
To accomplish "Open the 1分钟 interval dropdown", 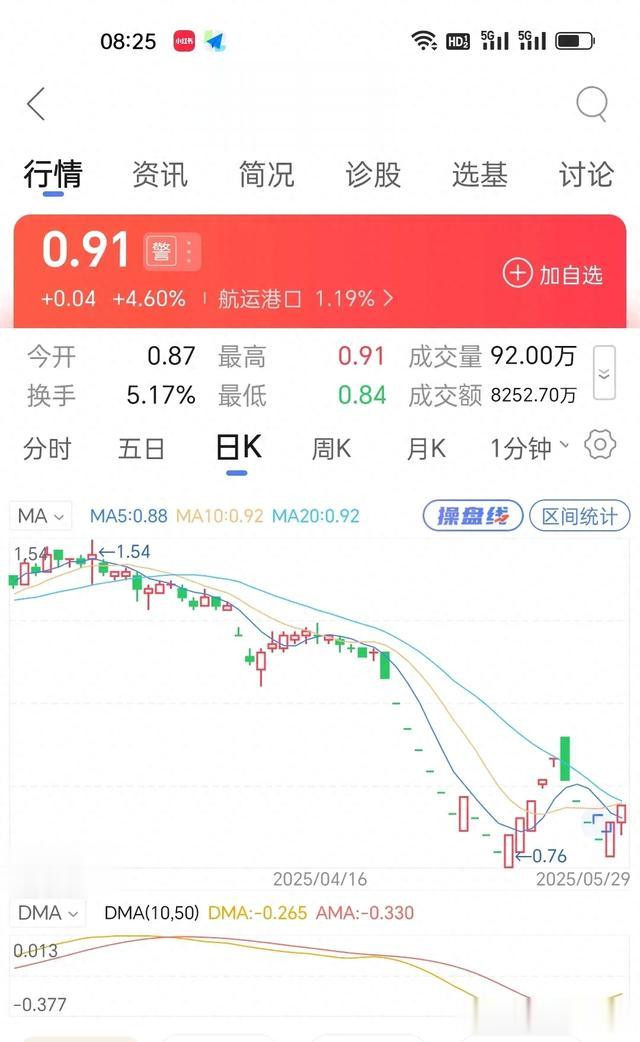I will coord(530,449).
